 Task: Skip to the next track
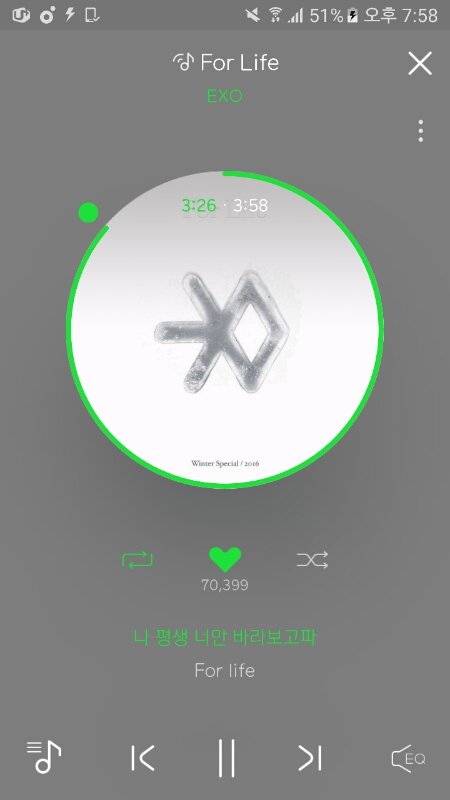[310, 758]
